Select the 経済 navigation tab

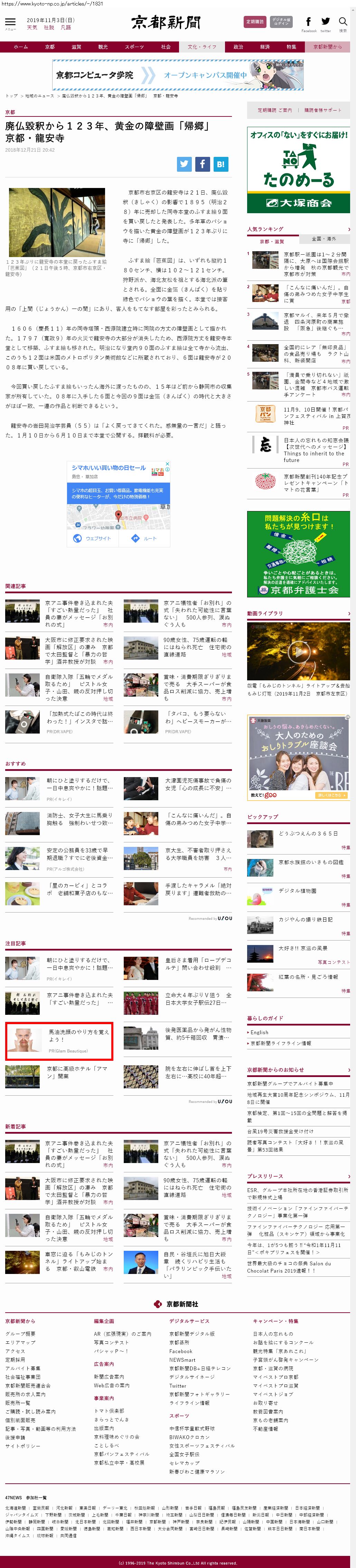pyautogui.click(x=265, y=47)
